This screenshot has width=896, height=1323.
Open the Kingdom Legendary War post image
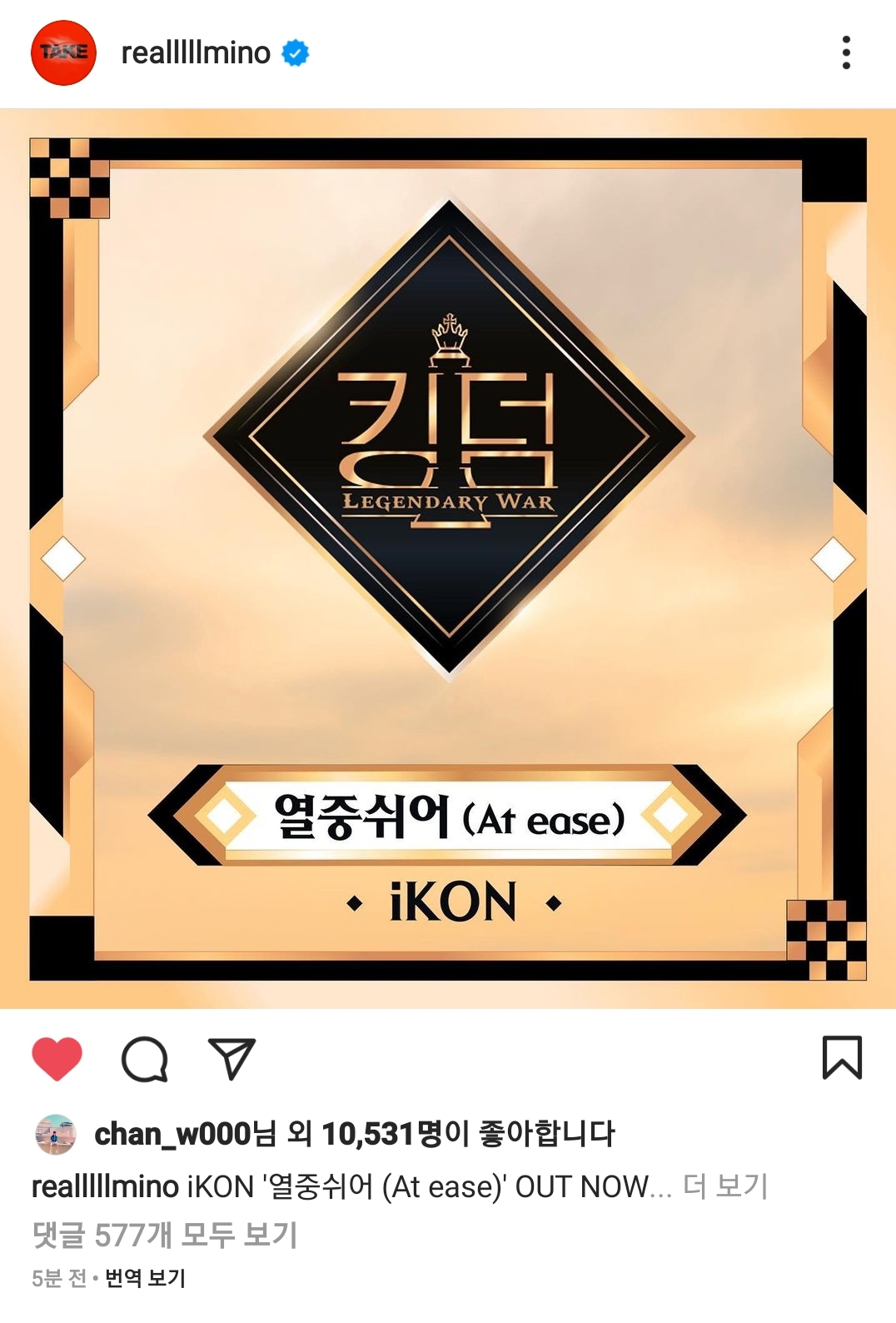pos(448,558)
